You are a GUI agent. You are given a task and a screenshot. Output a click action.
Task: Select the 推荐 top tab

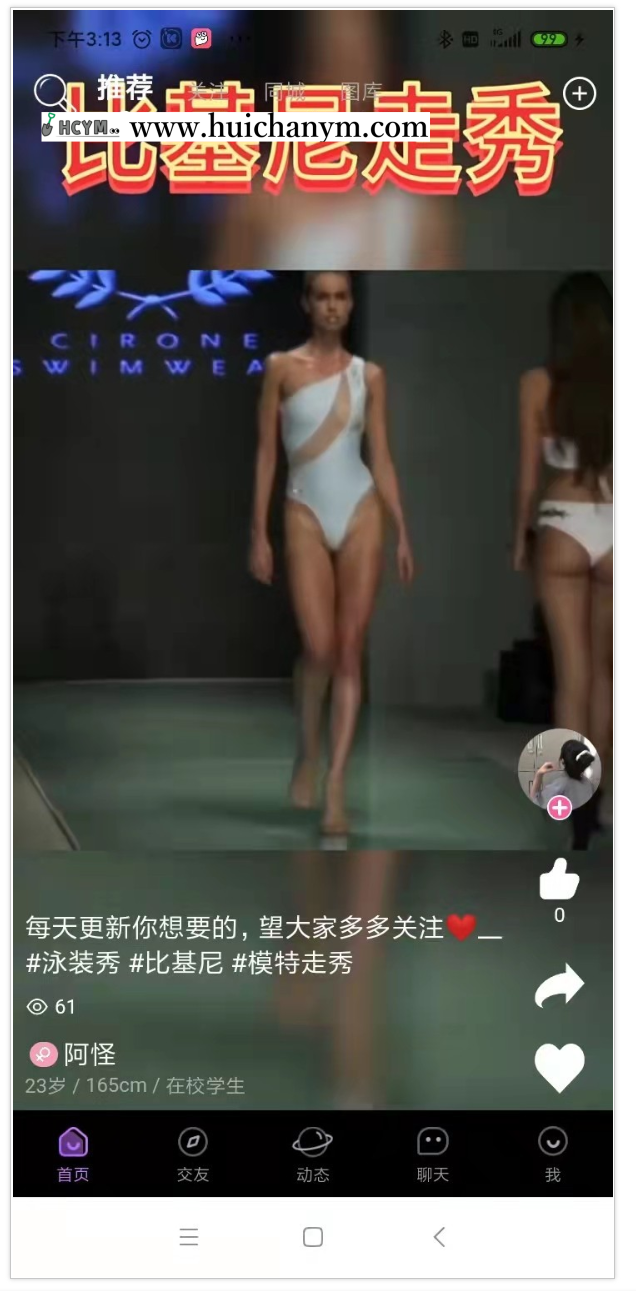tap(125, 89)
